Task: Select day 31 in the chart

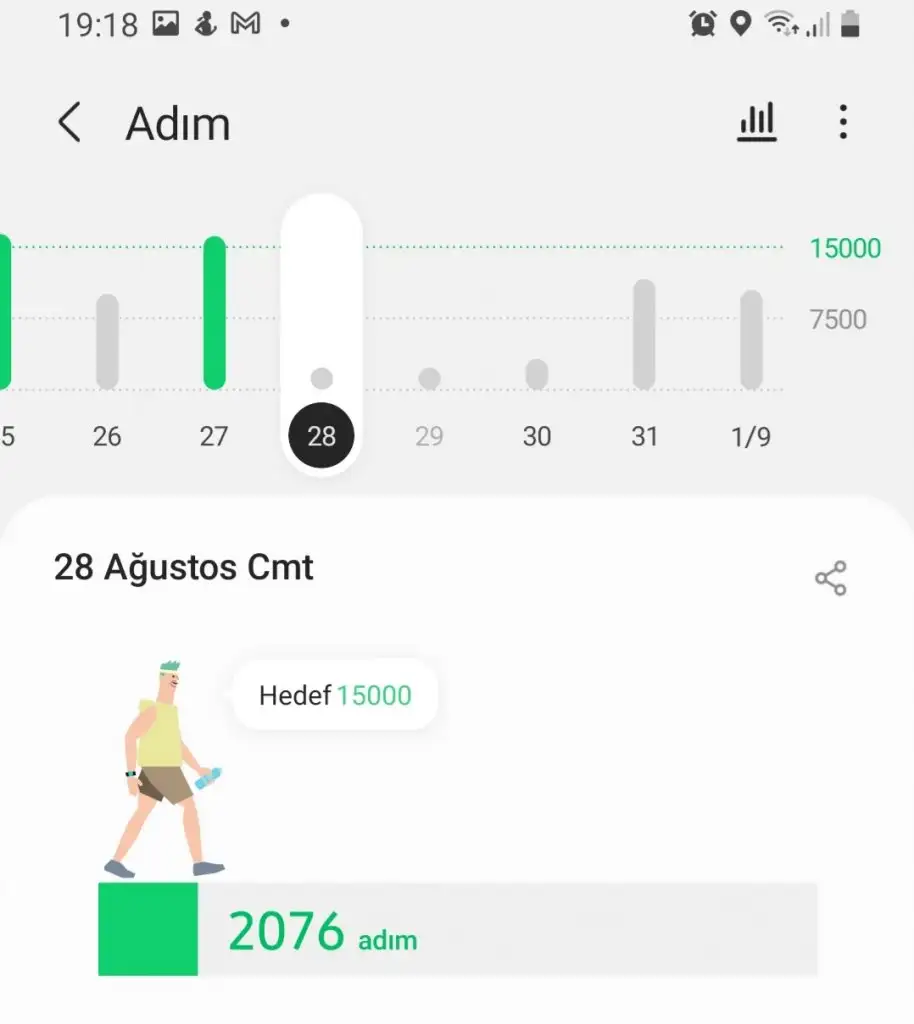Action: (644, 436)
